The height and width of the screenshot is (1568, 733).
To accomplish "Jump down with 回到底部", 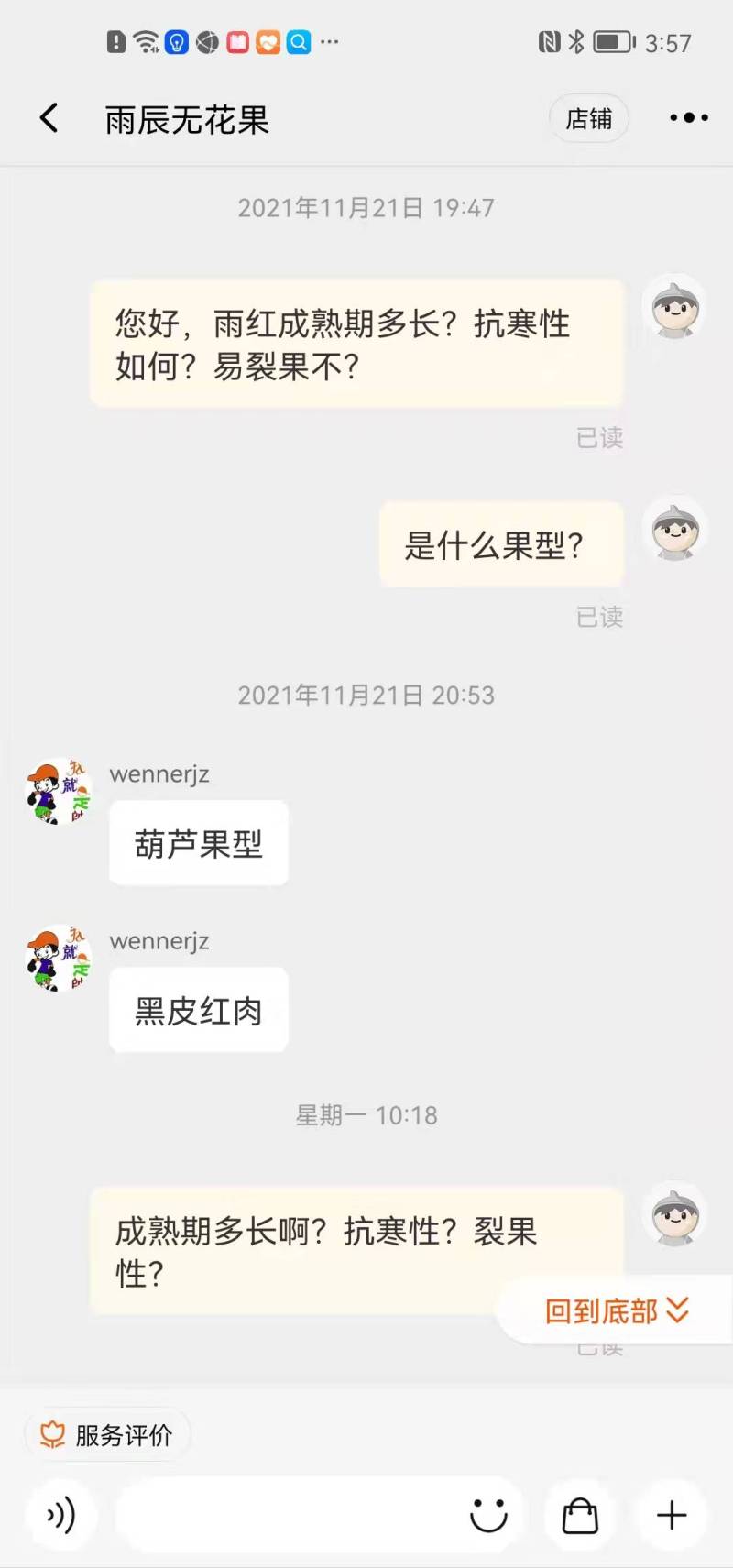I will tap(616, 1310).
